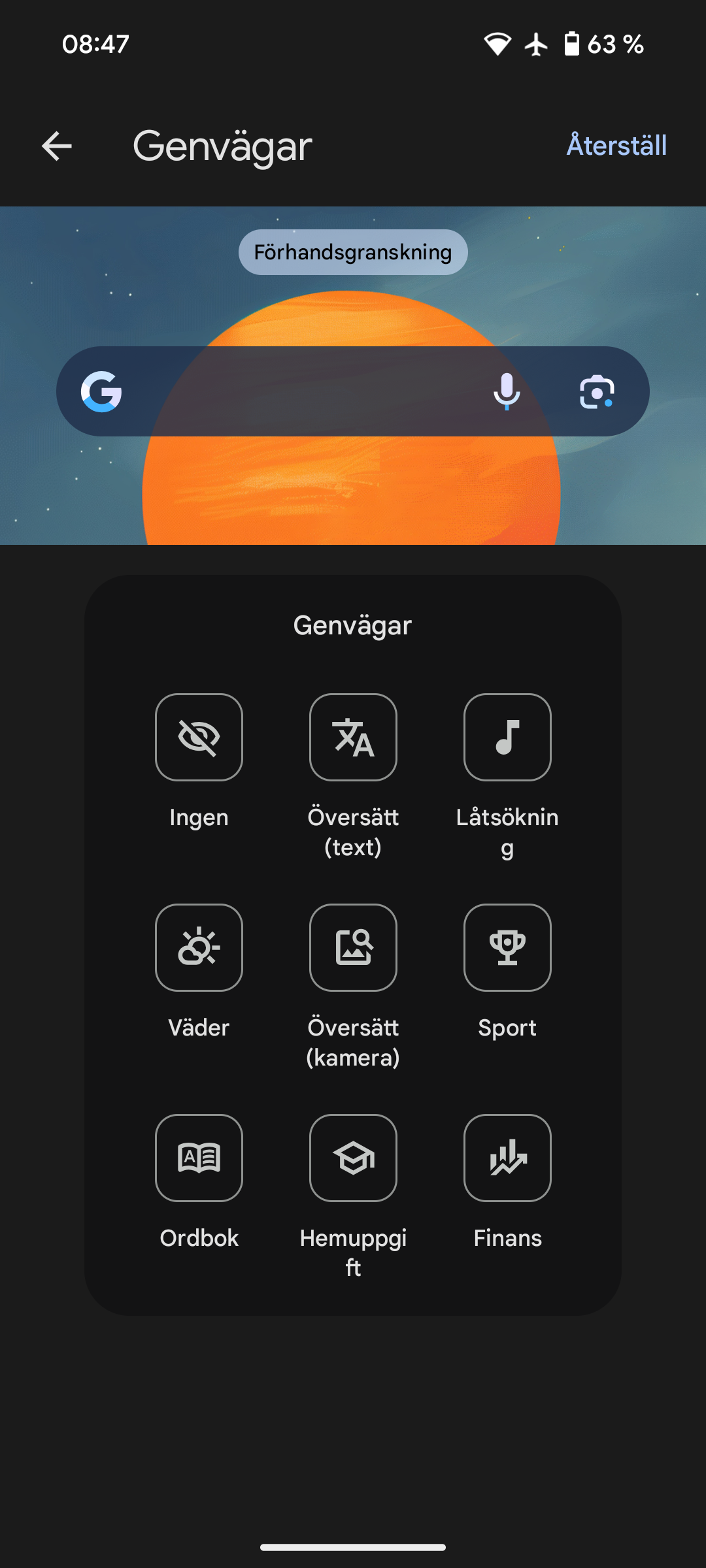Choose the Översätt (kamera) shortcut
Viewport: 706px width, 1568px height.
(353, 947)
